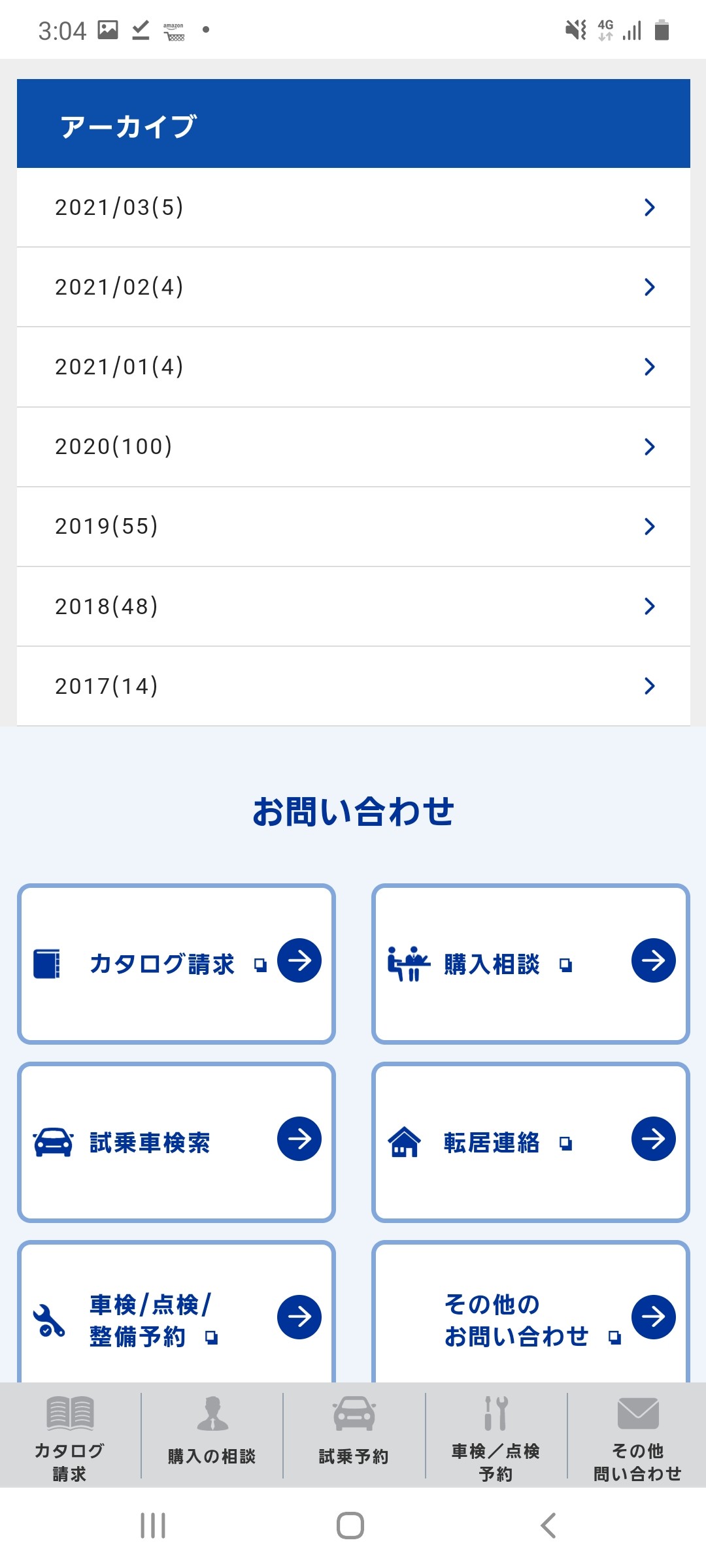Go to the home screen via system button
Screen dimensions: 706x1568
pos(350,1526)
